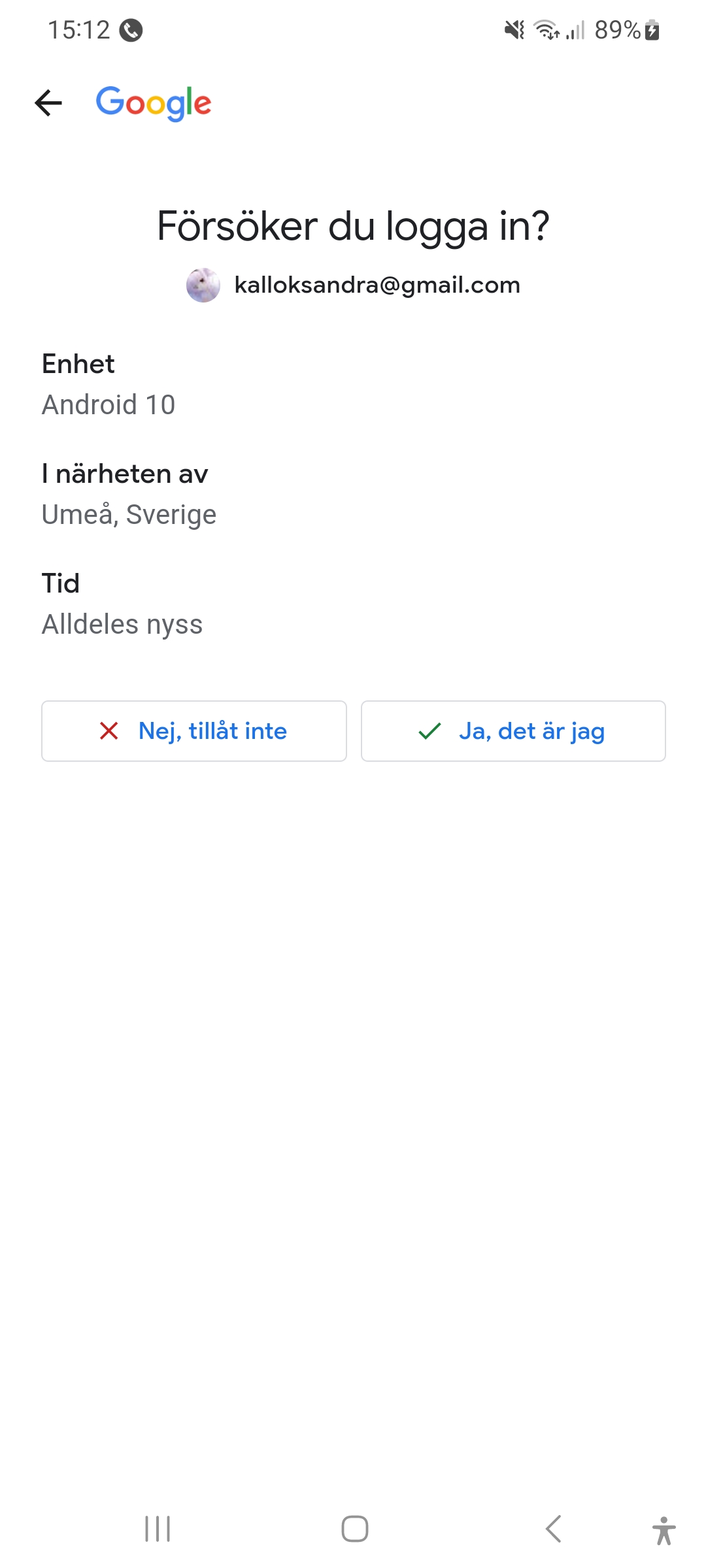Go to the phone's home screen
This screenshot has width=706, height=1568.
[354, 1529]
